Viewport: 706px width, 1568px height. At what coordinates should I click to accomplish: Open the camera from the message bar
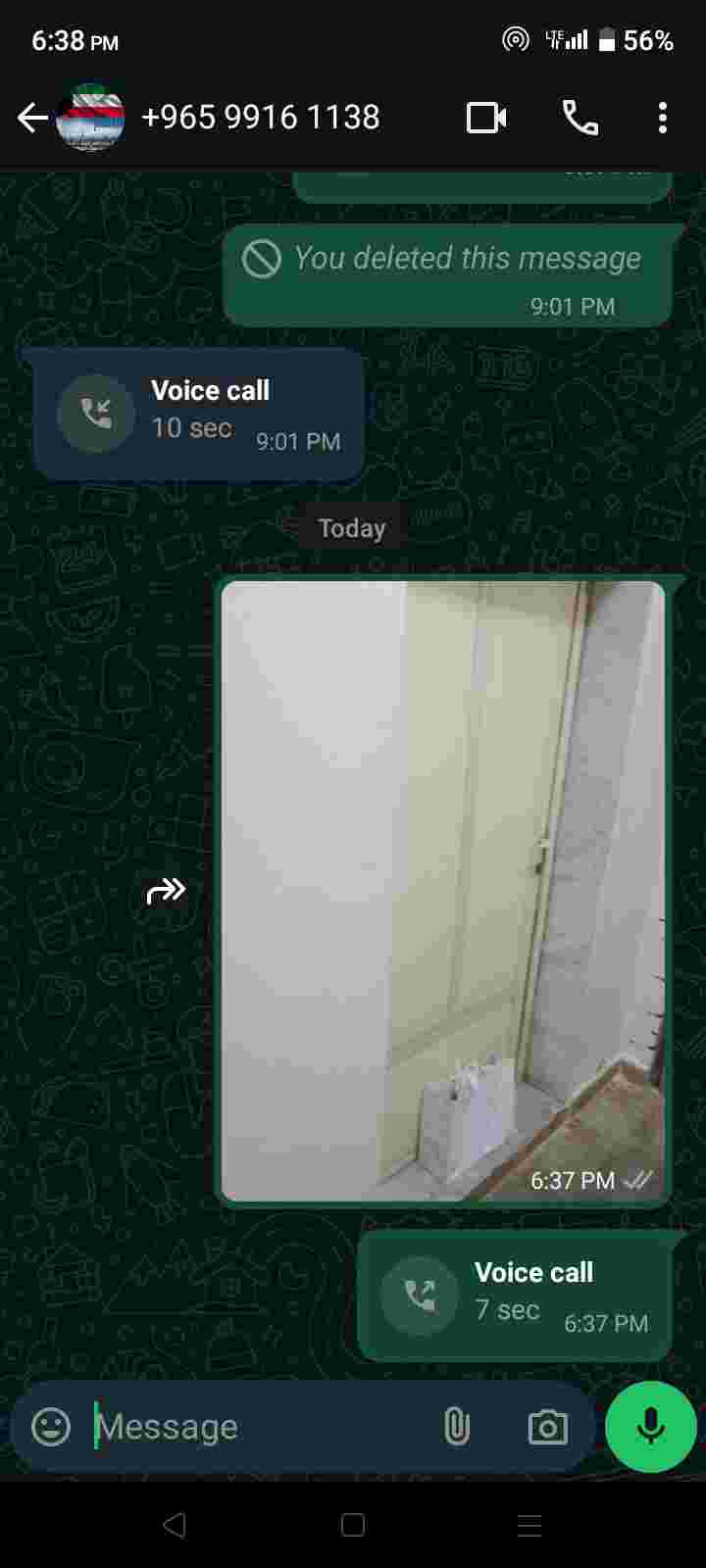pyautogui.click(x=547, y=1427)
